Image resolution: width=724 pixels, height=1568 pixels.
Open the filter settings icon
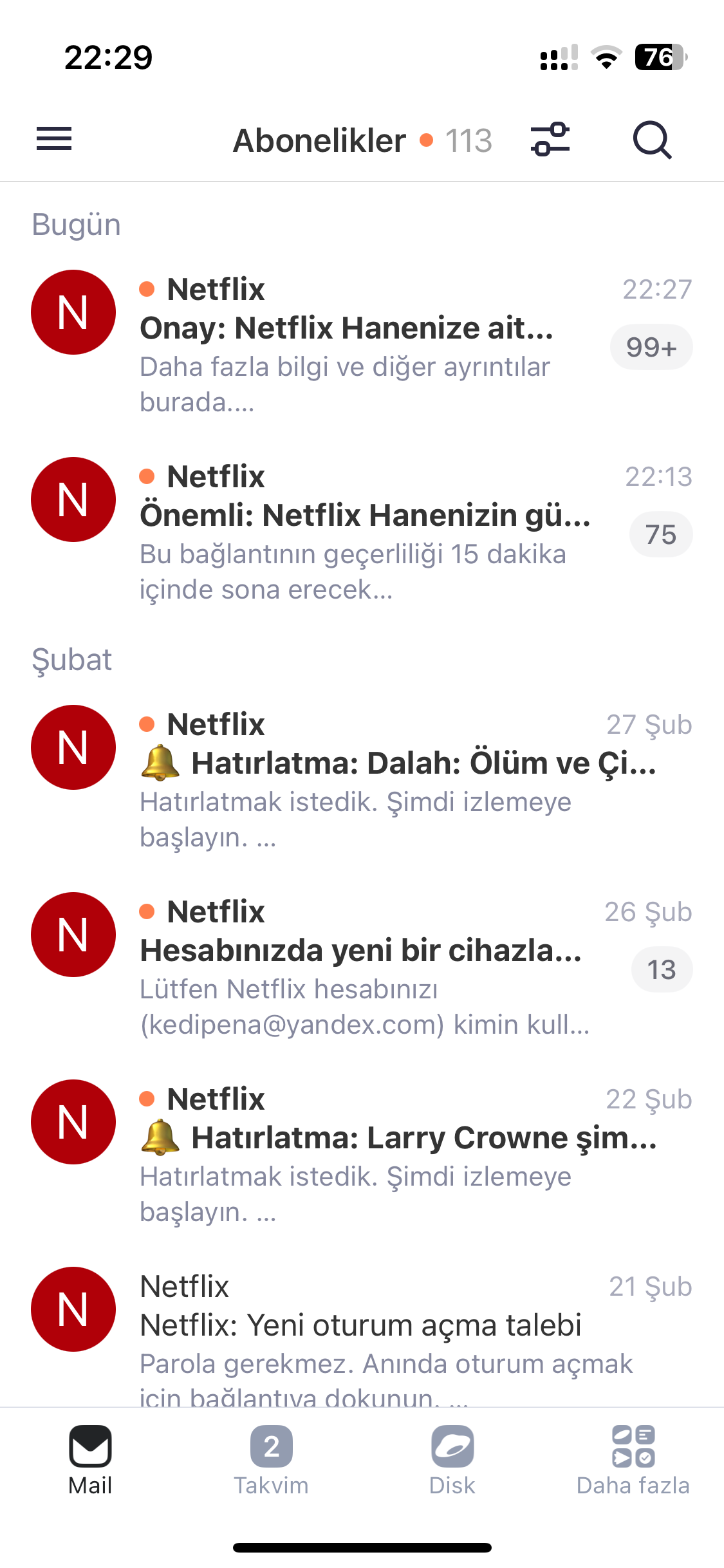[550, 139]
